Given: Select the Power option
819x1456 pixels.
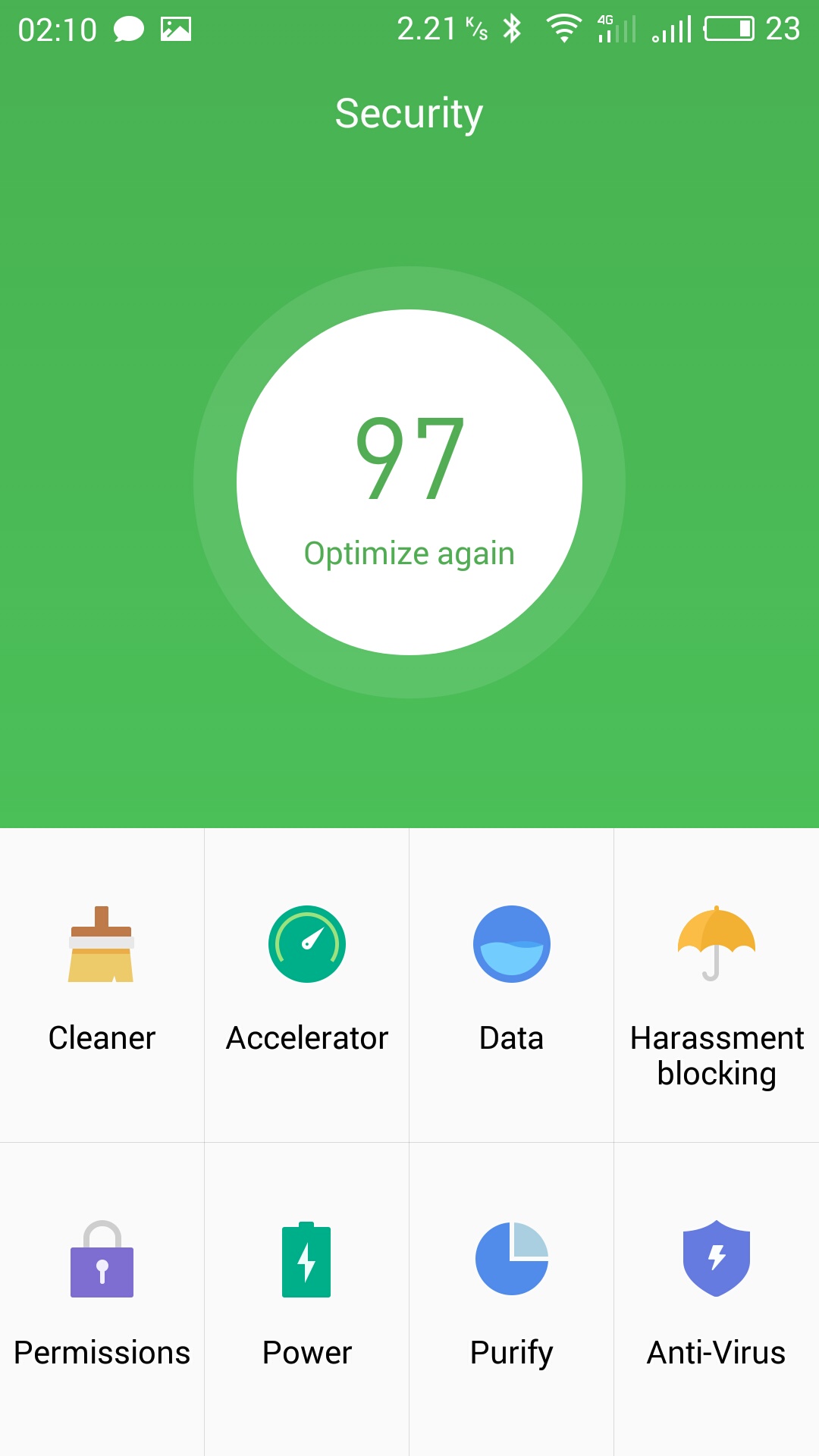Looking at the screenshot, I should [x=307, y=1297].
